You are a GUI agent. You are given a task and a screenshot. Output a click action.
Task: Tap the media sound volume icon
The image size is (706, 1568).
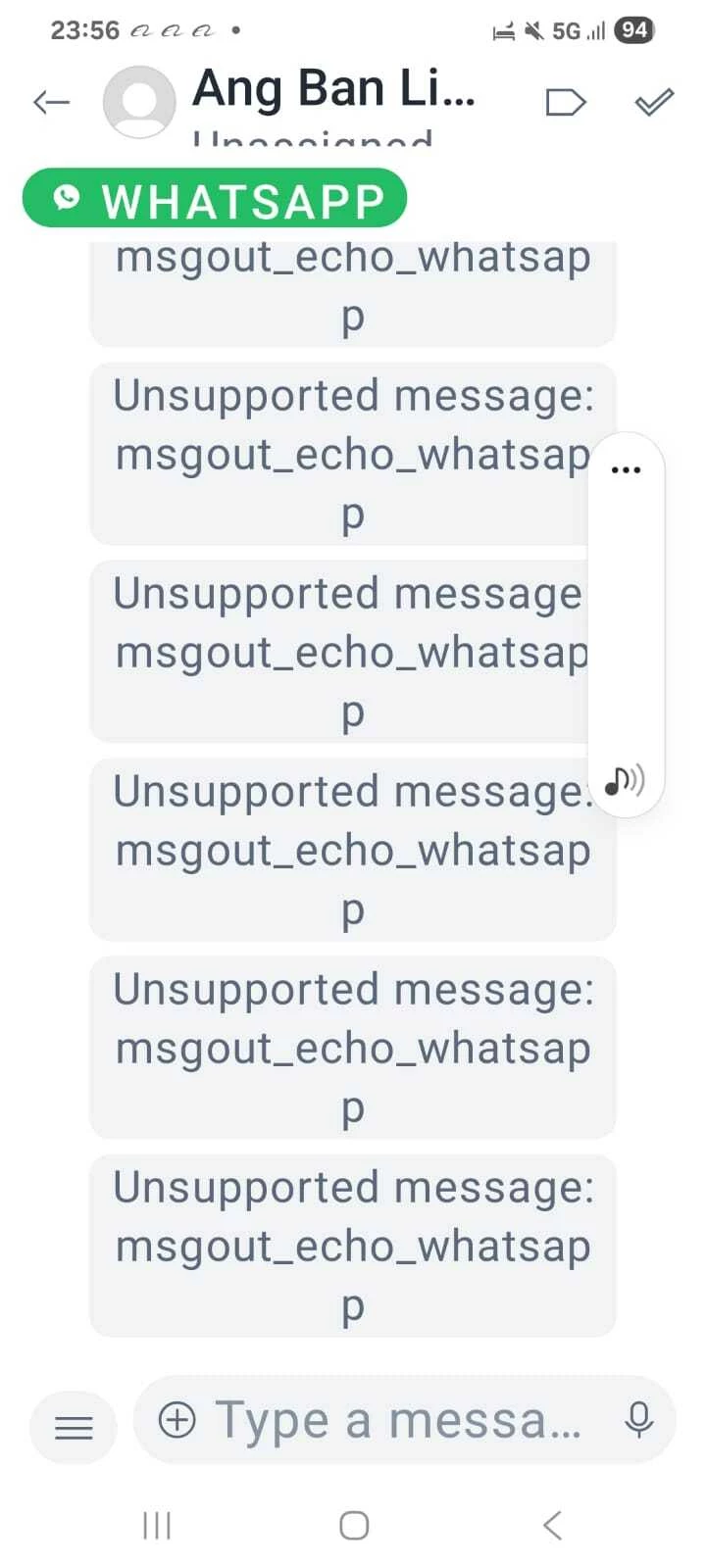tap(625, 781)
